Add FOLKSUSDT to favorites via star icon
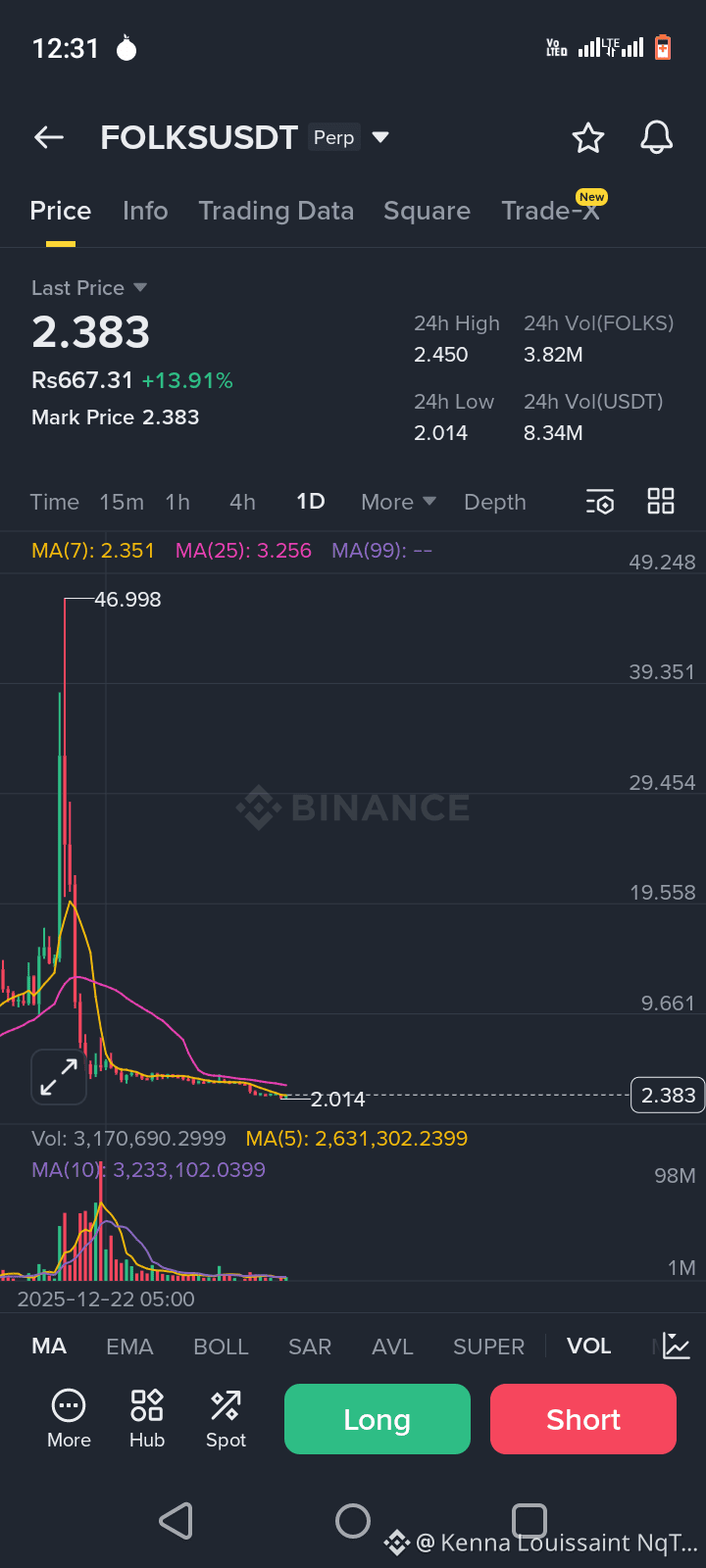 pyautogui.click(x=588, y=138)
